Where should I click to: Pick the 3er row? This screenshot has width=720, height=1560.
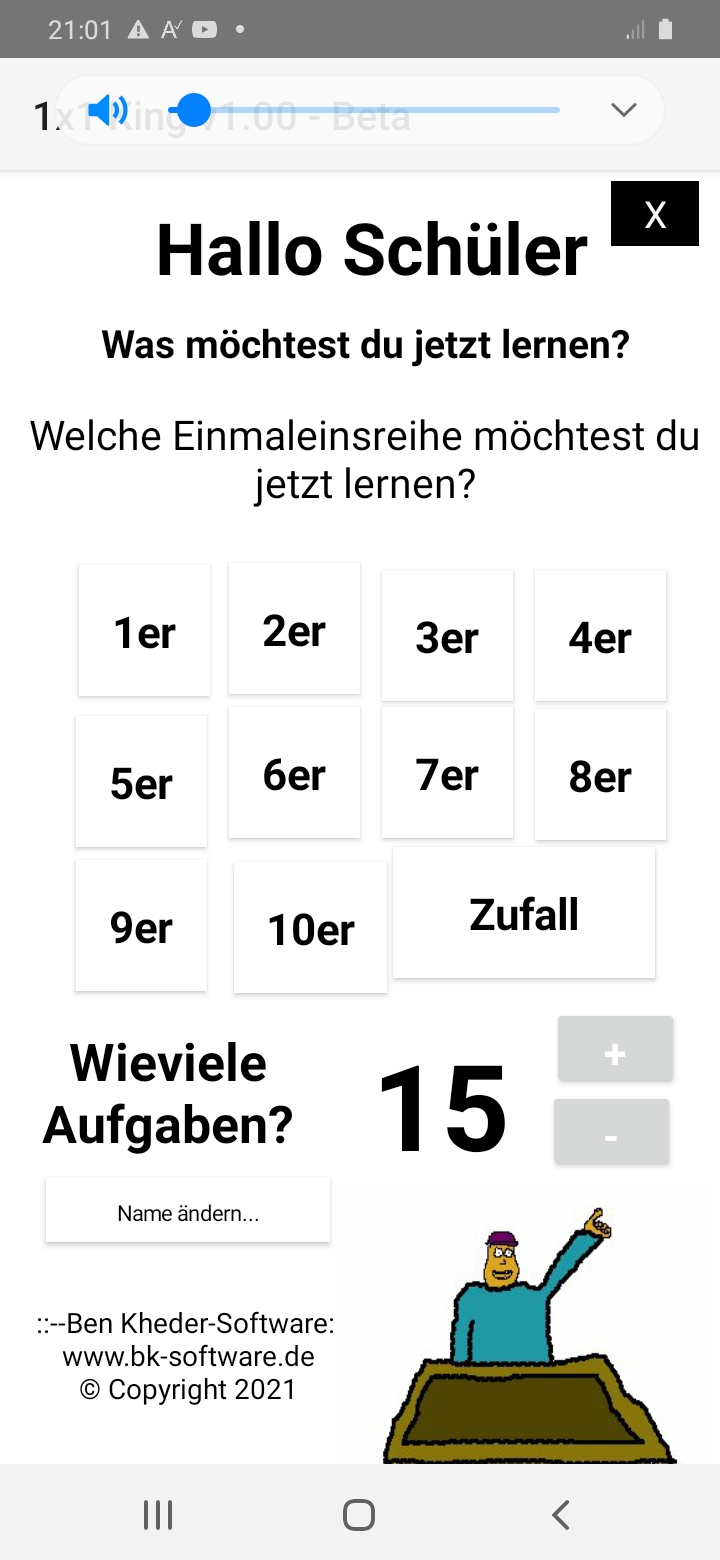(x=447, y=636)
